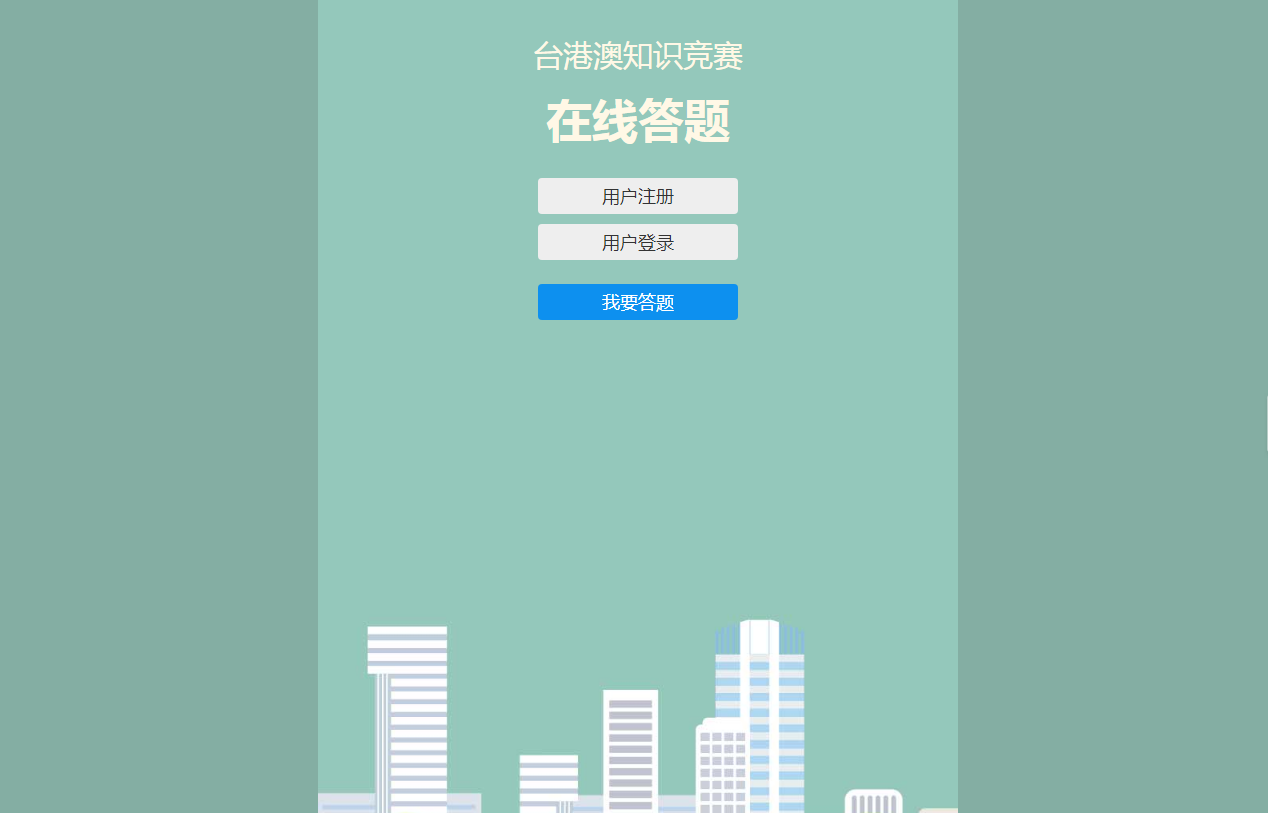Start the quiz with 我要答题
The height and width of the screenshot is (813, 1268).
tap(638, 302)
